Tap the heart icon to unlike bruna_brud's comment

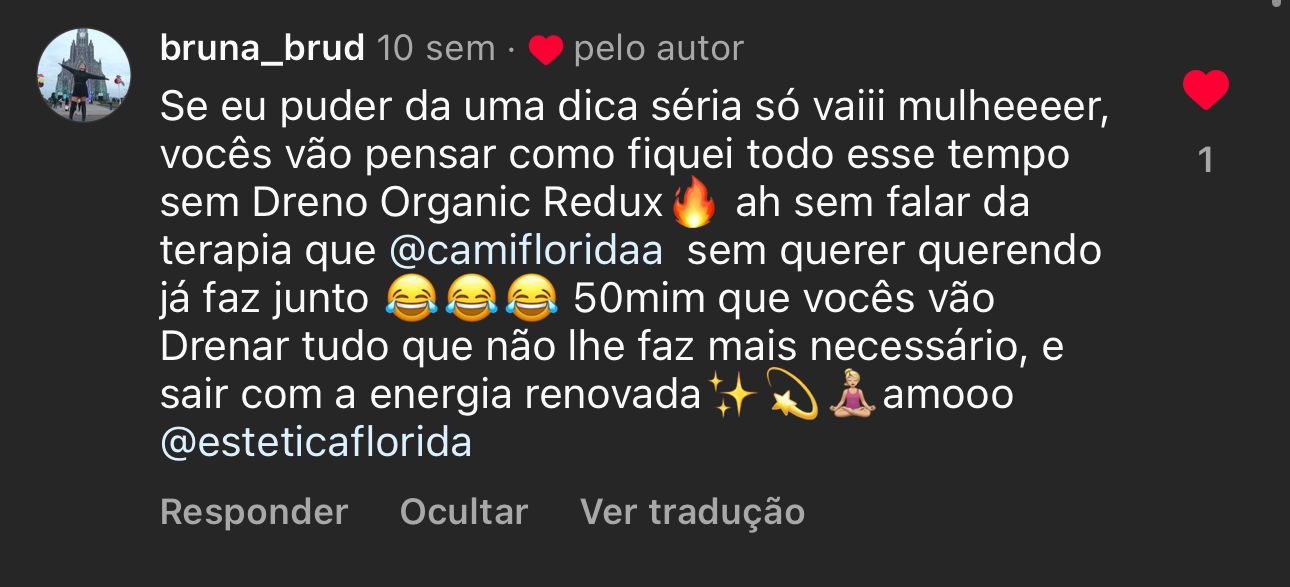point(1205,91)
